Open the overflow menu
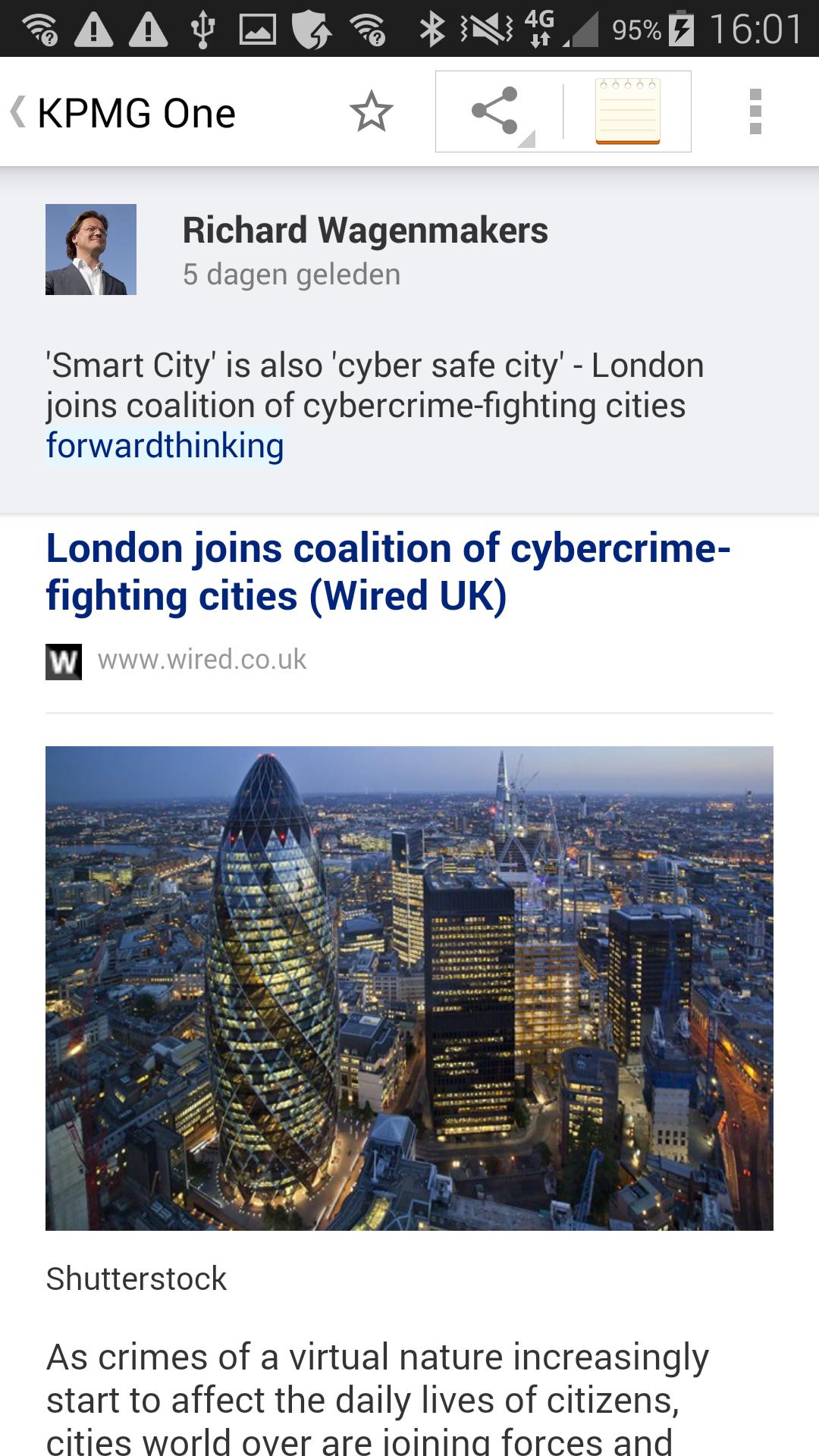The height and width of the screenshot is (1456, 819). point(755,111)
